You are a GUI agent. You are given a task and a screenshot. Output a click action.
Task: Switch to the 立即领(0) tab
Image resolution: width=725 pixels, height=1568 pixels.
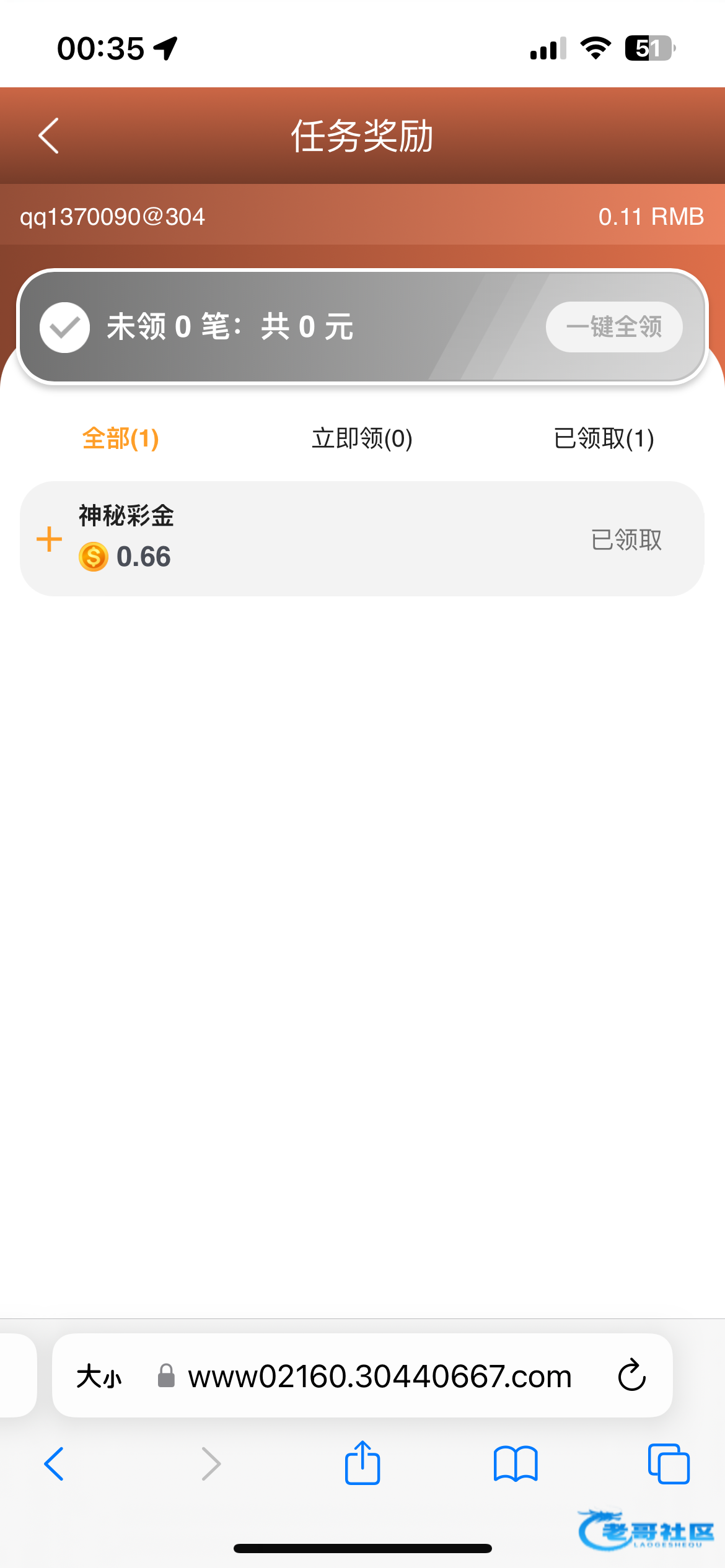[362, 438]
